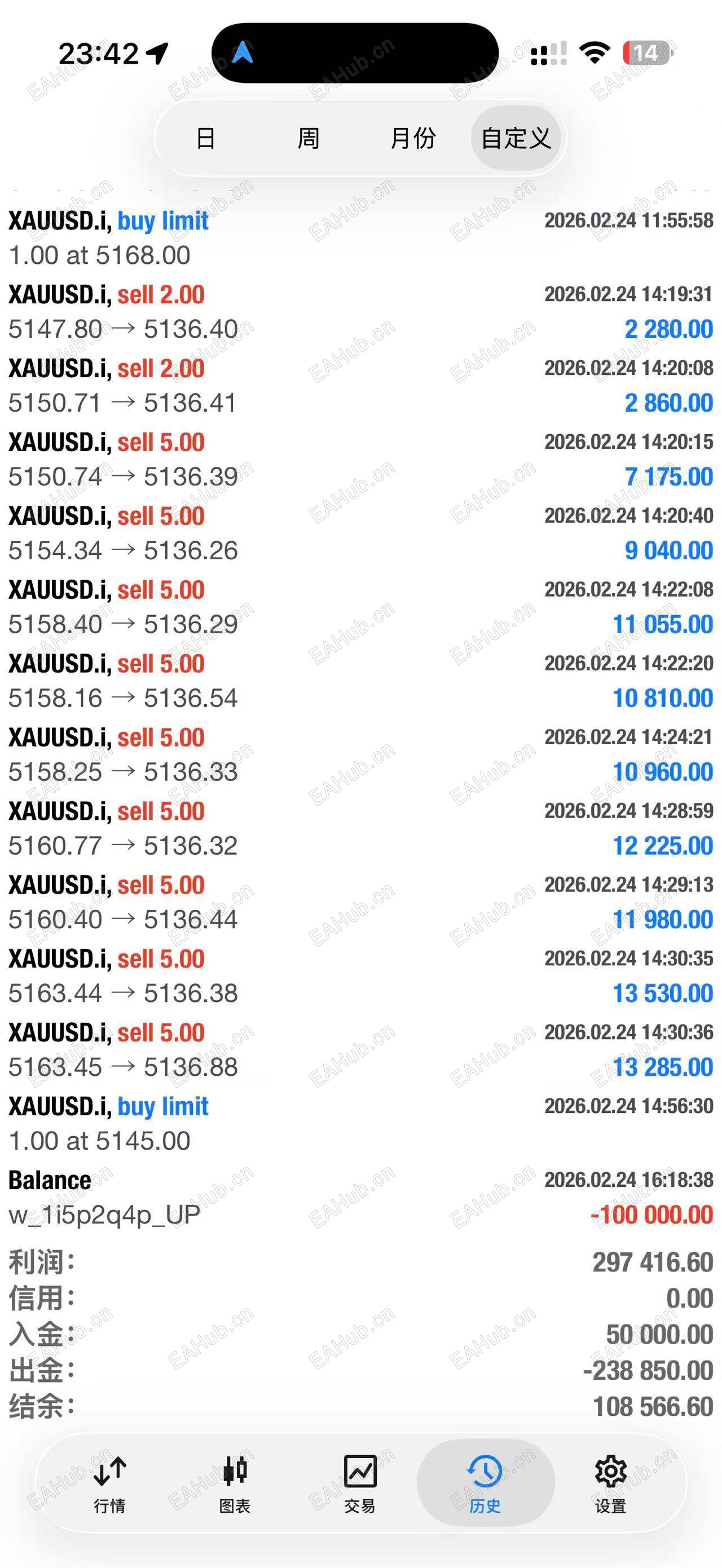
Task: Open the -100 000.00 Balance entry
Action: click(x=360, y=1198)
